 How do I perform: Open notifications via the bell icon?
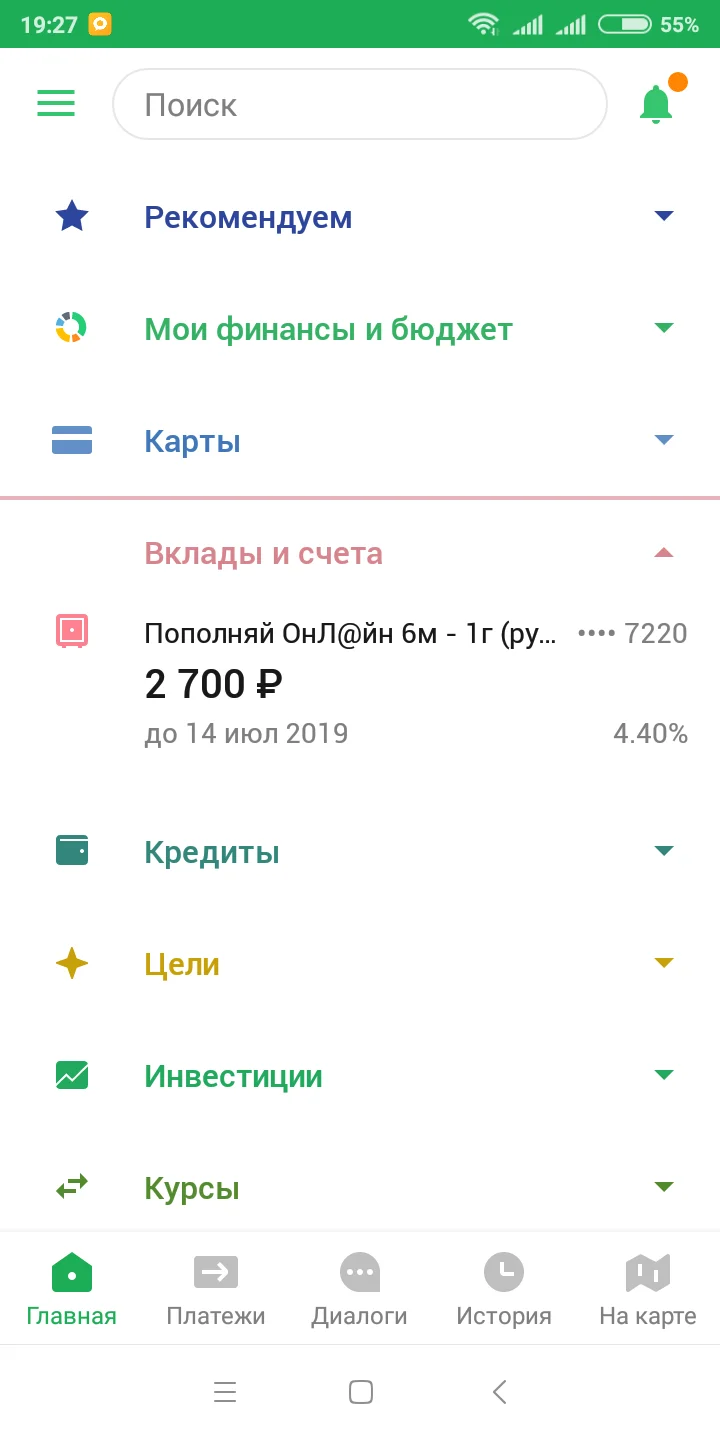[657, 103]
